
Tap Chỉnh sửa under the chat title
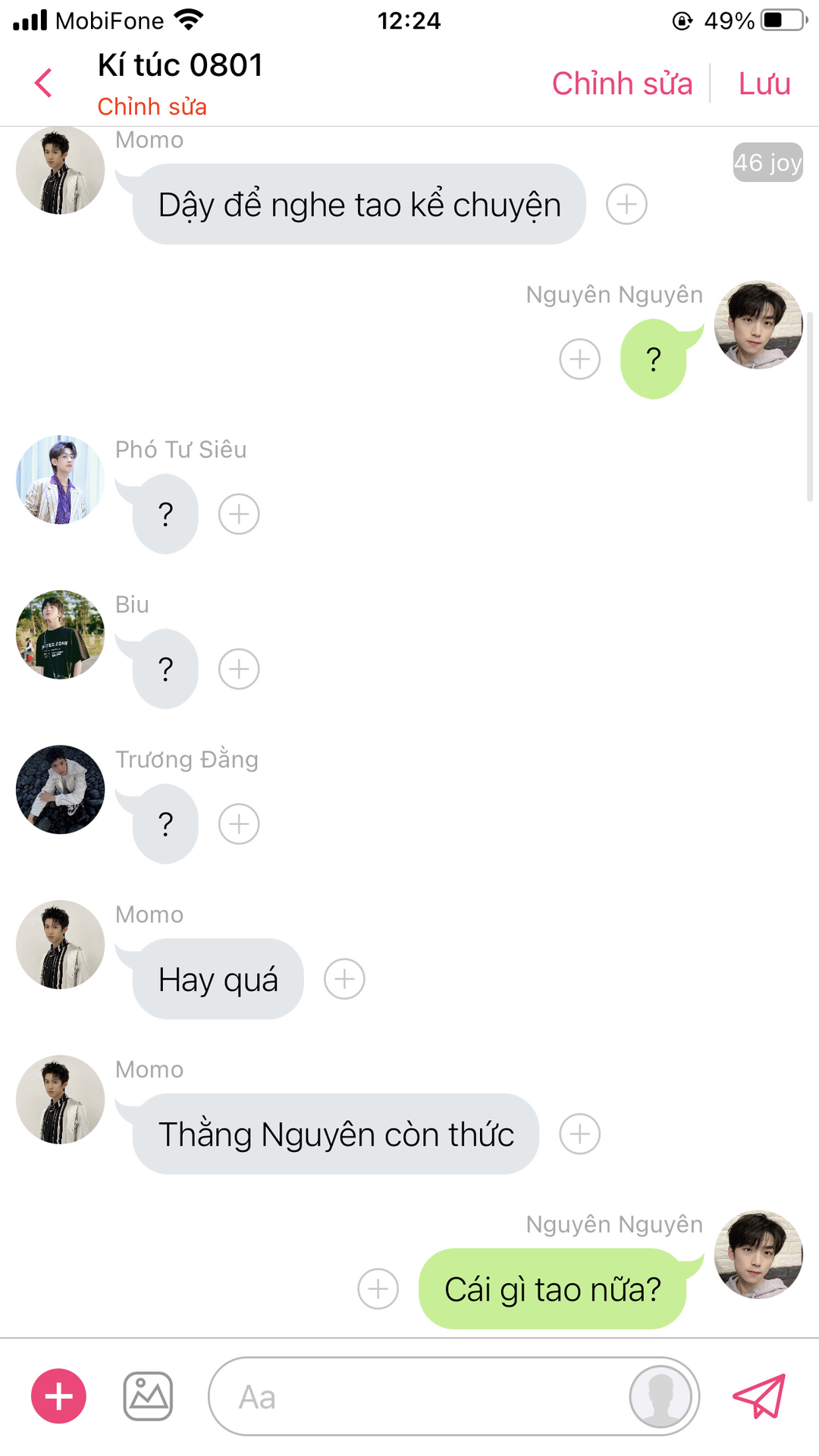(x=152, y=107)
